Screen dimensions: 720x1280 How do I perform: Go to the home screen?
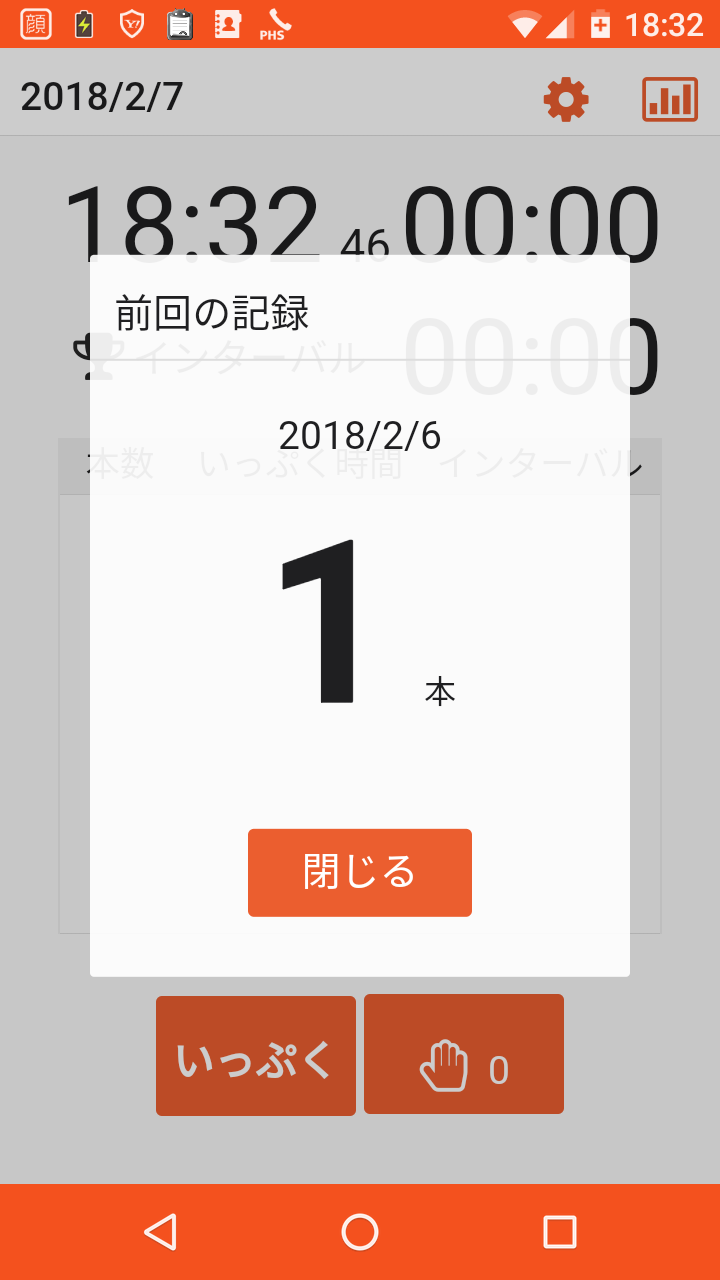tap(360, 1232)
